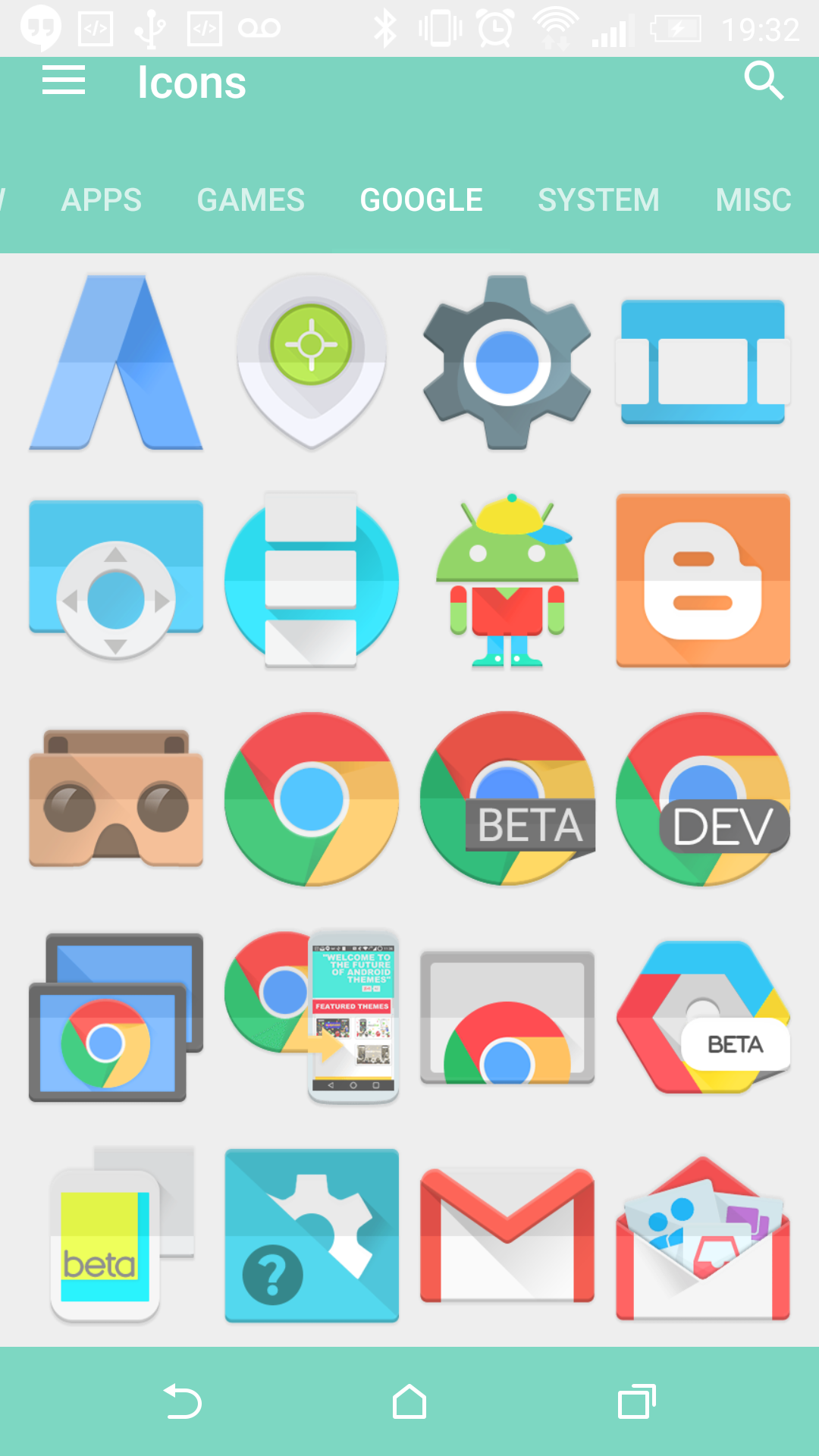Select the Android robot with cap icon
The image size is (819, 1456).
pyautogui.click(x=507, y=581)
